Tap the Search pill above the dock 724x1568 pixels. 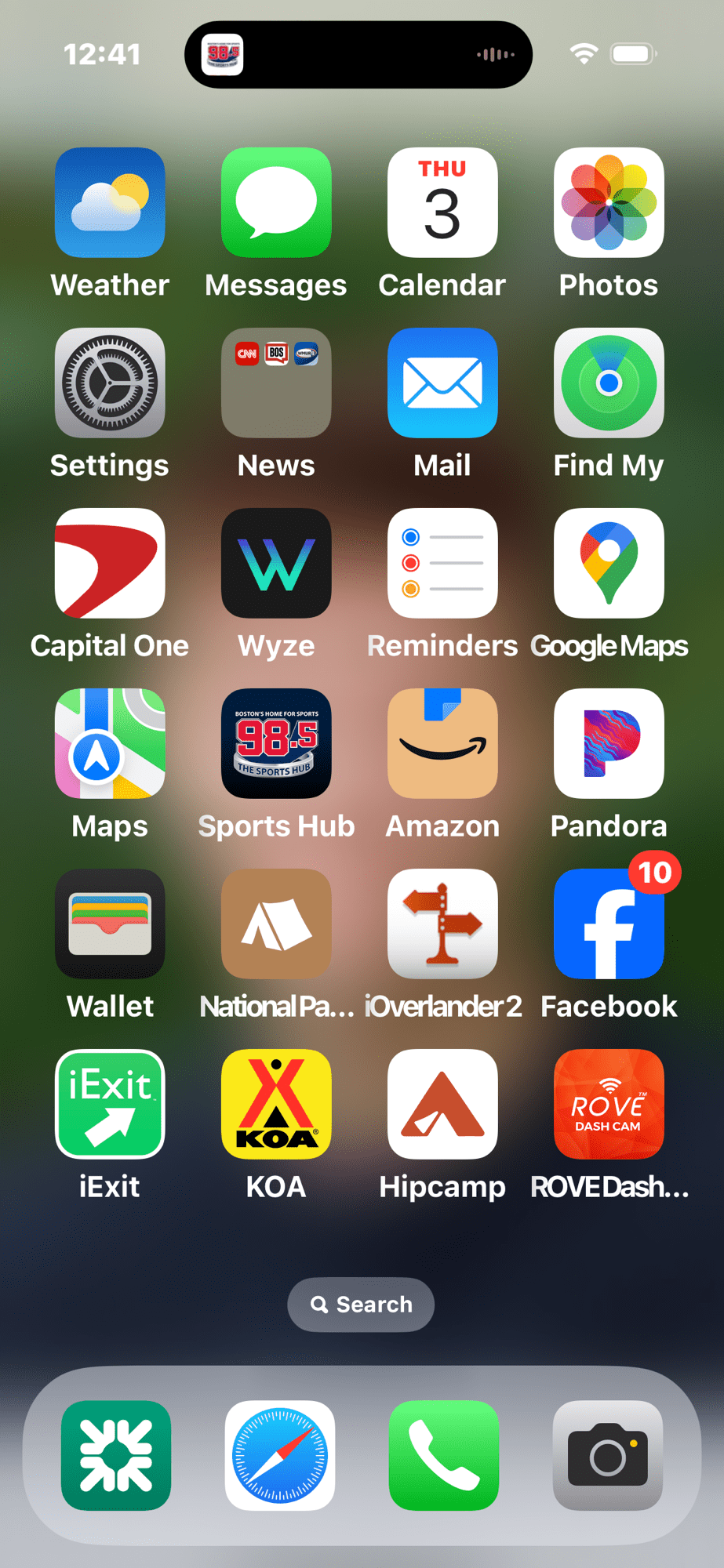pyautogui.click(x=361, y=1305)
